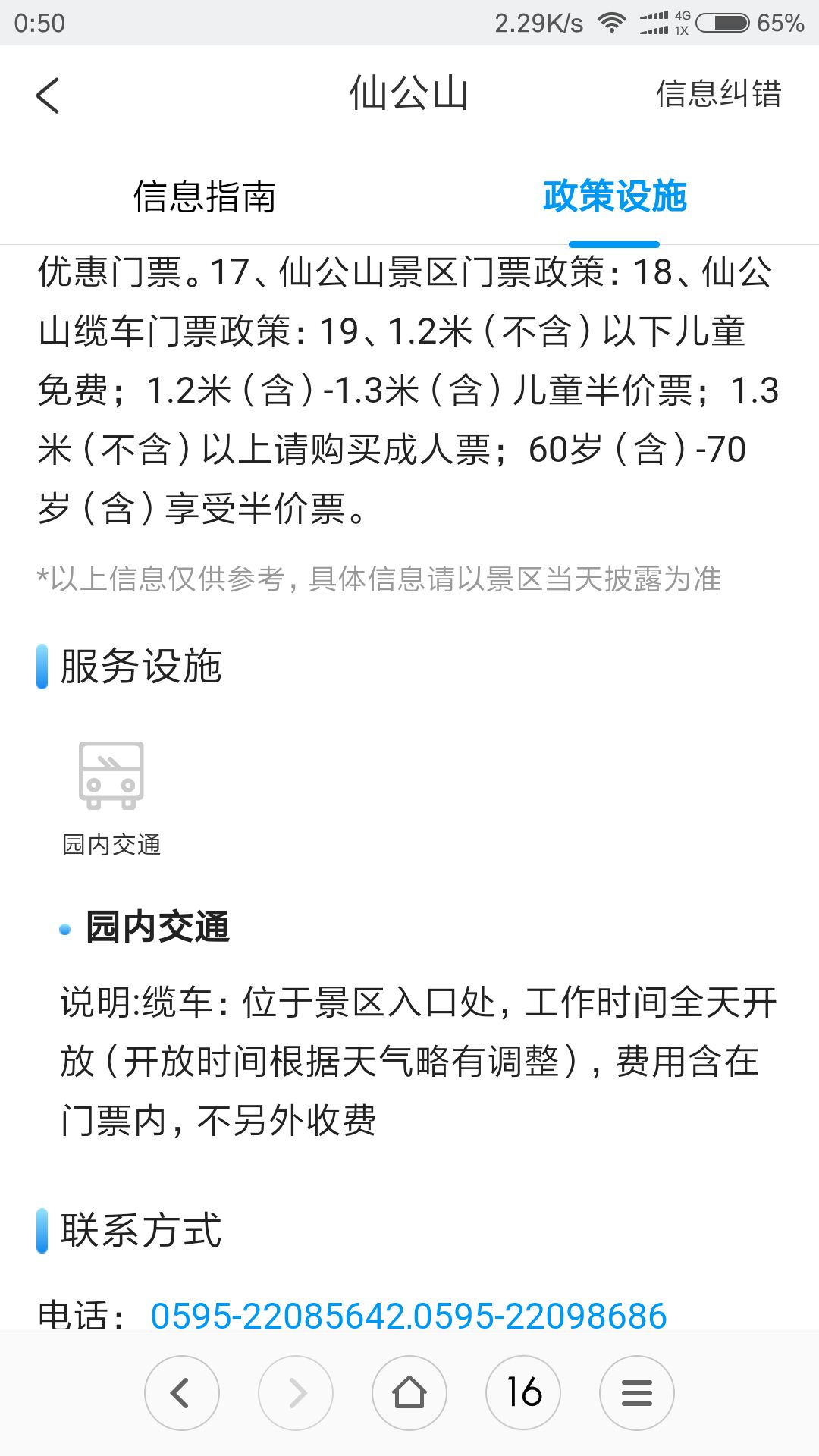Tap the browser back button
The height and width of the screenshot is (1456, 819).
tap(182, 1393)
